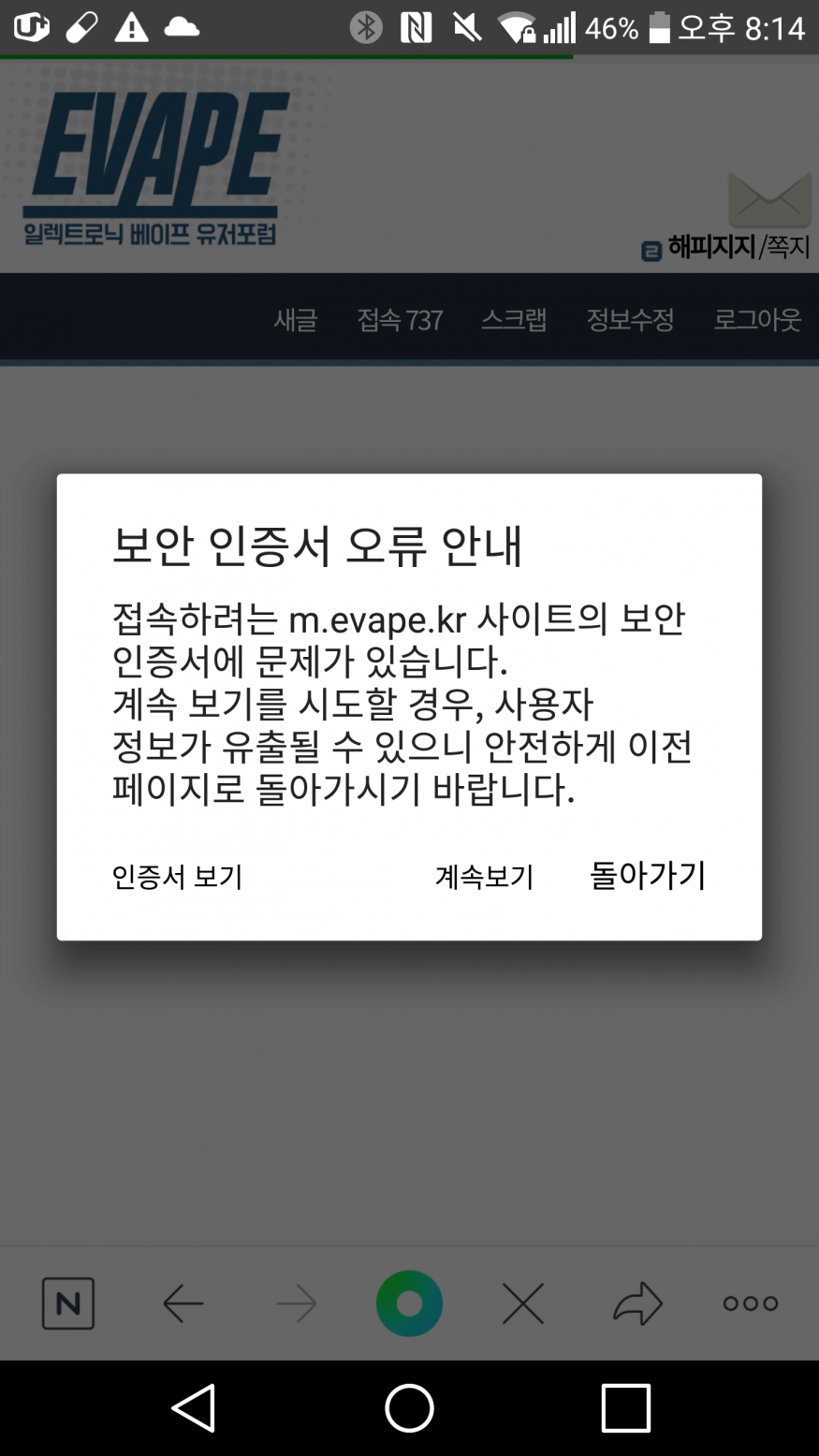This screenshot has width=819, height=1456.
Task: Choose 계속보기 to continue viewing
Action: coord(484,877)
